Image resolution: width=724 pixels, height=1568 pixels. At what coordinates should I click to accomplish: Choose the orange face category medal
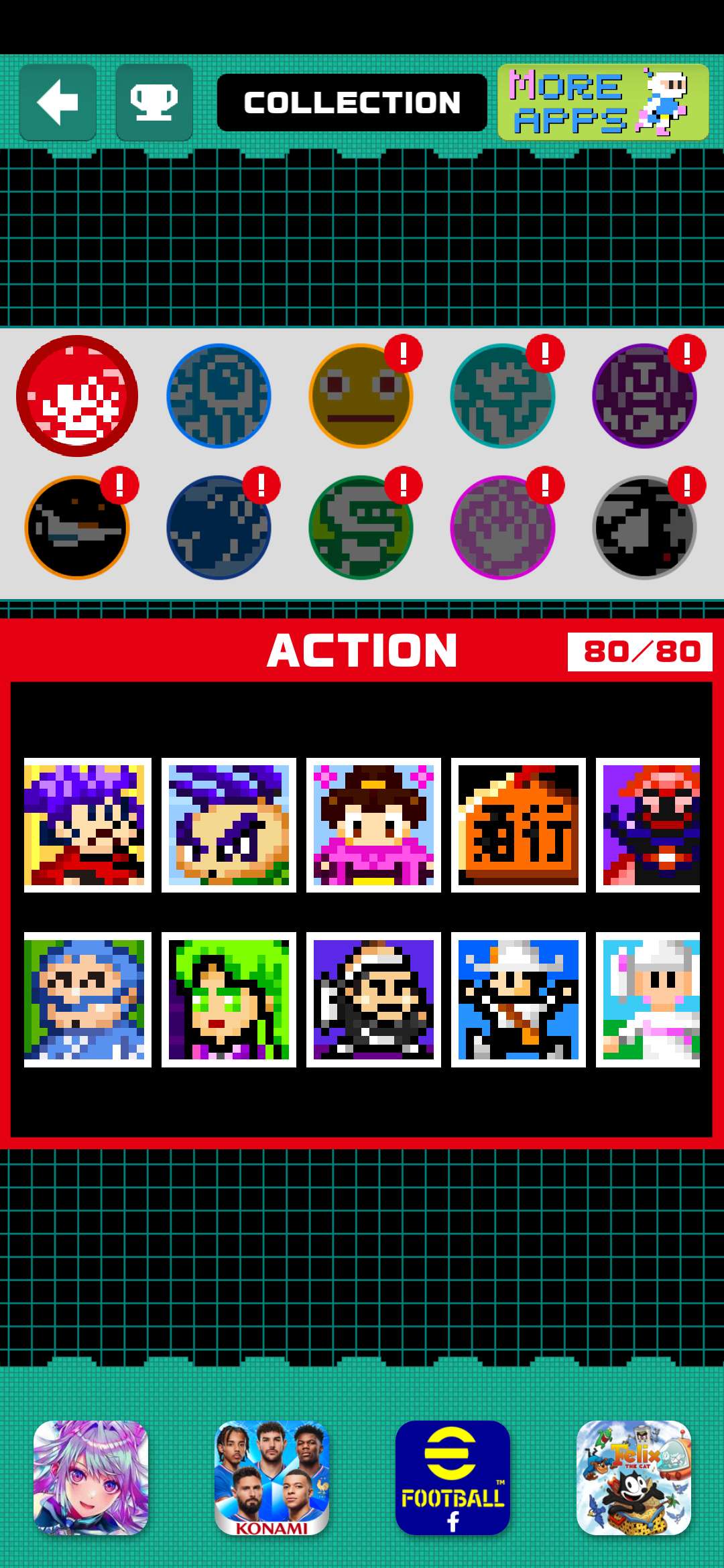click(x=361, y=396)
